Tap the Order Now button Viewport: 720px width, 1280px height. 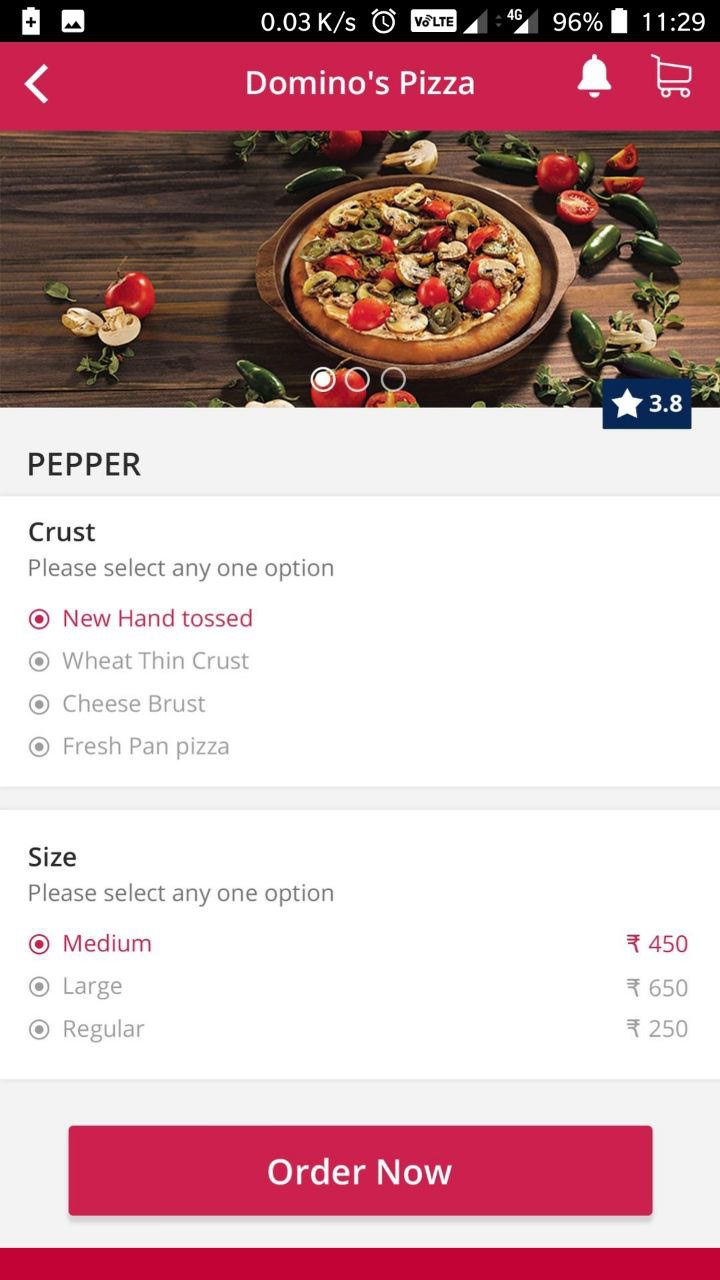point(360,1171)
